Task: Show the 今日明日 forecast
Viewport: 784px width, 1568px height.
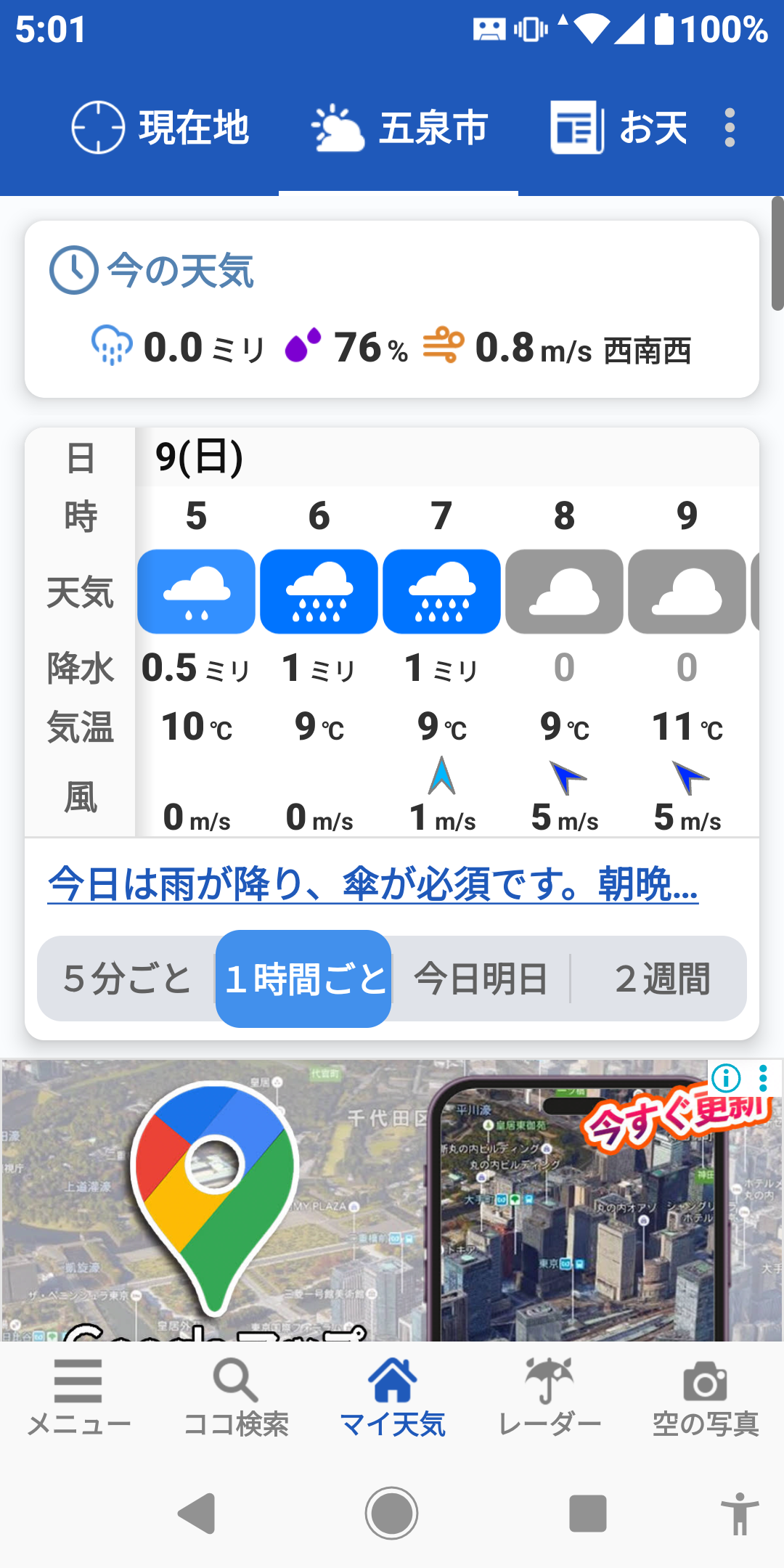Action: pyautogui.click(x=481, y=979)
